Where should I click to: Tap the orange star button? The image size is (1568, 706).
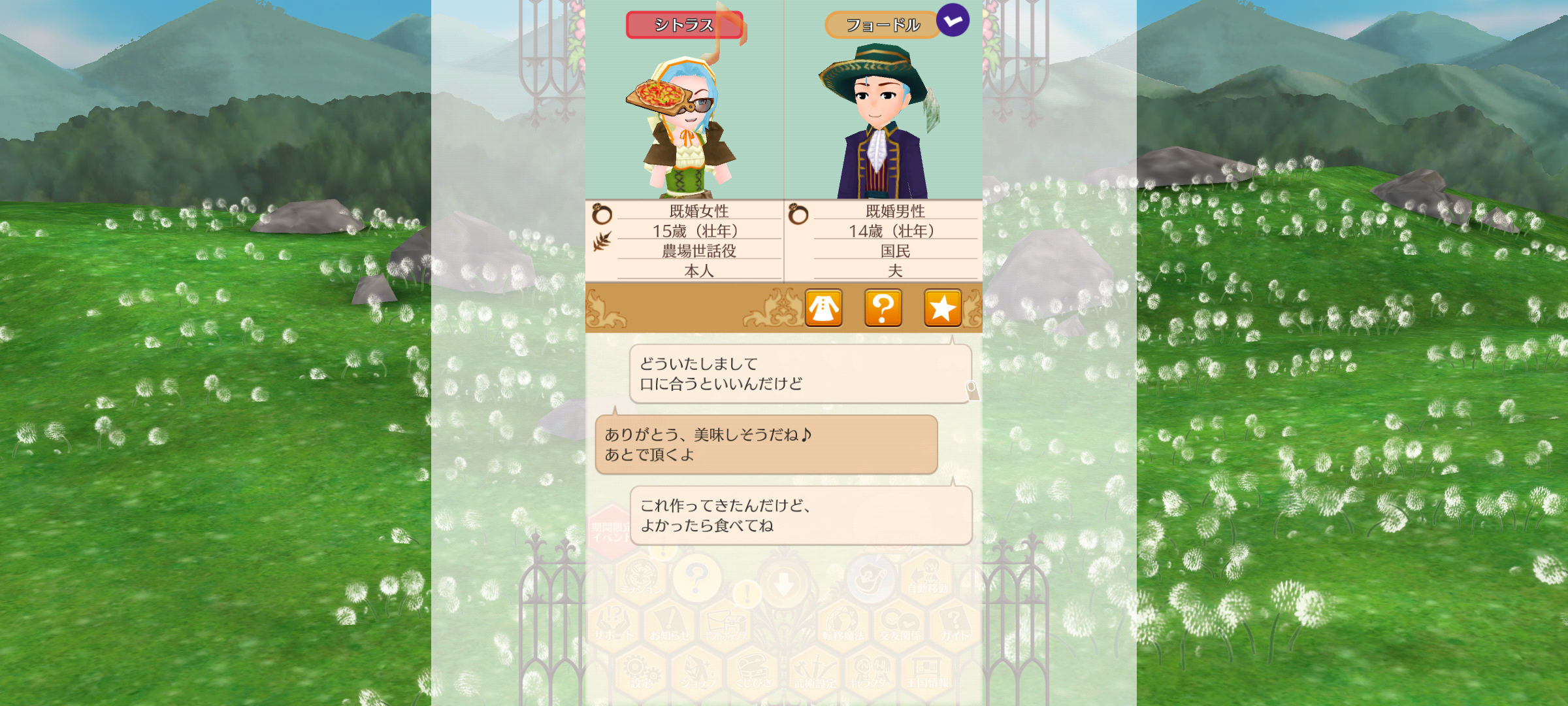tap(942, 307)
